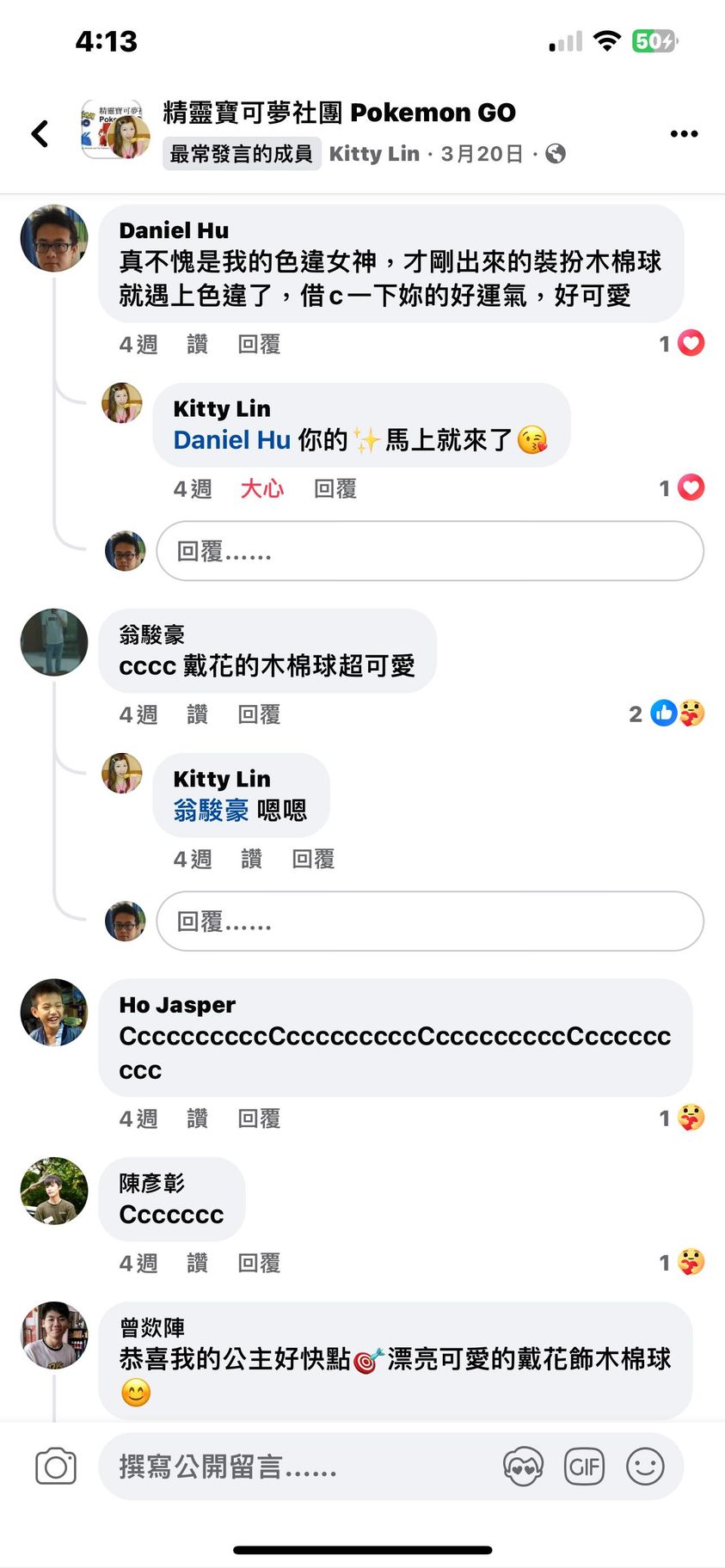
Task: Reply to Daniel Hu's comment
Action: (x=259, y=345)
